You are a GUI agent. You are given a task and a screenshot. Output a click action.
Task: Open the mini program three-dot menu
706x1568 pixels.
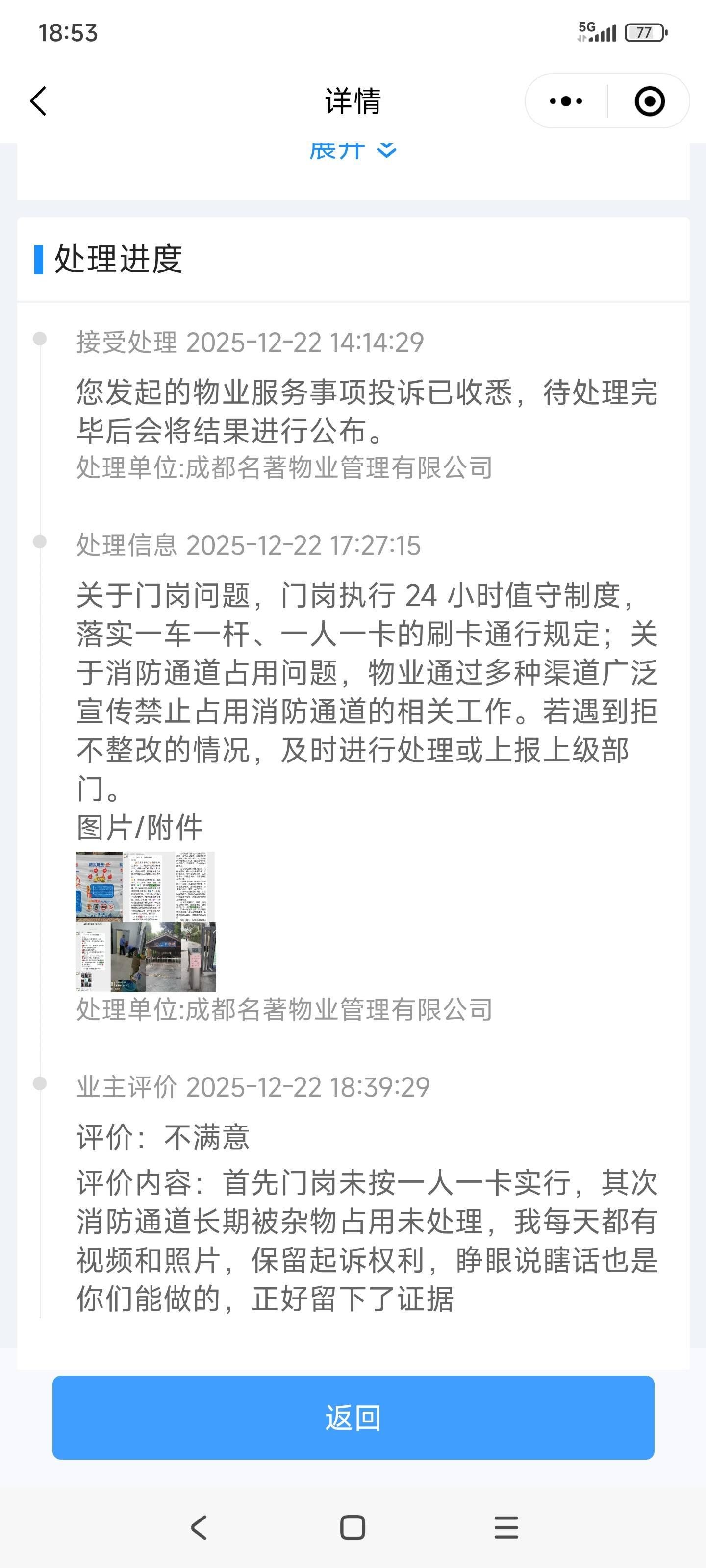click(566, 101)
